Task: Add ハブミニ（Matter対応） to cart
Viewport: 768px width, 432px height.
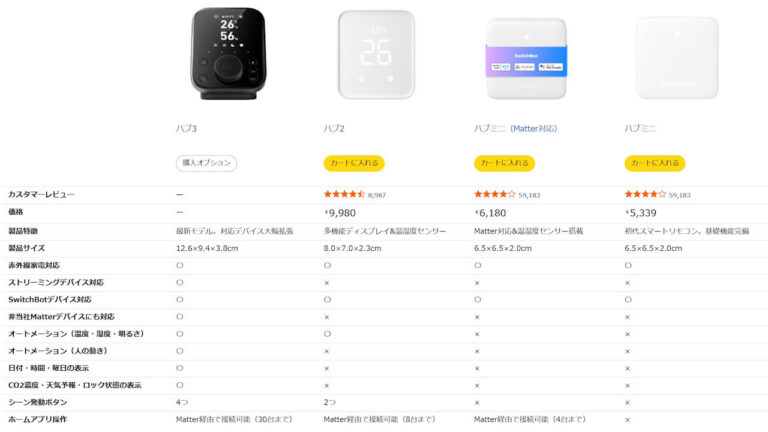Action: (504, 162)
